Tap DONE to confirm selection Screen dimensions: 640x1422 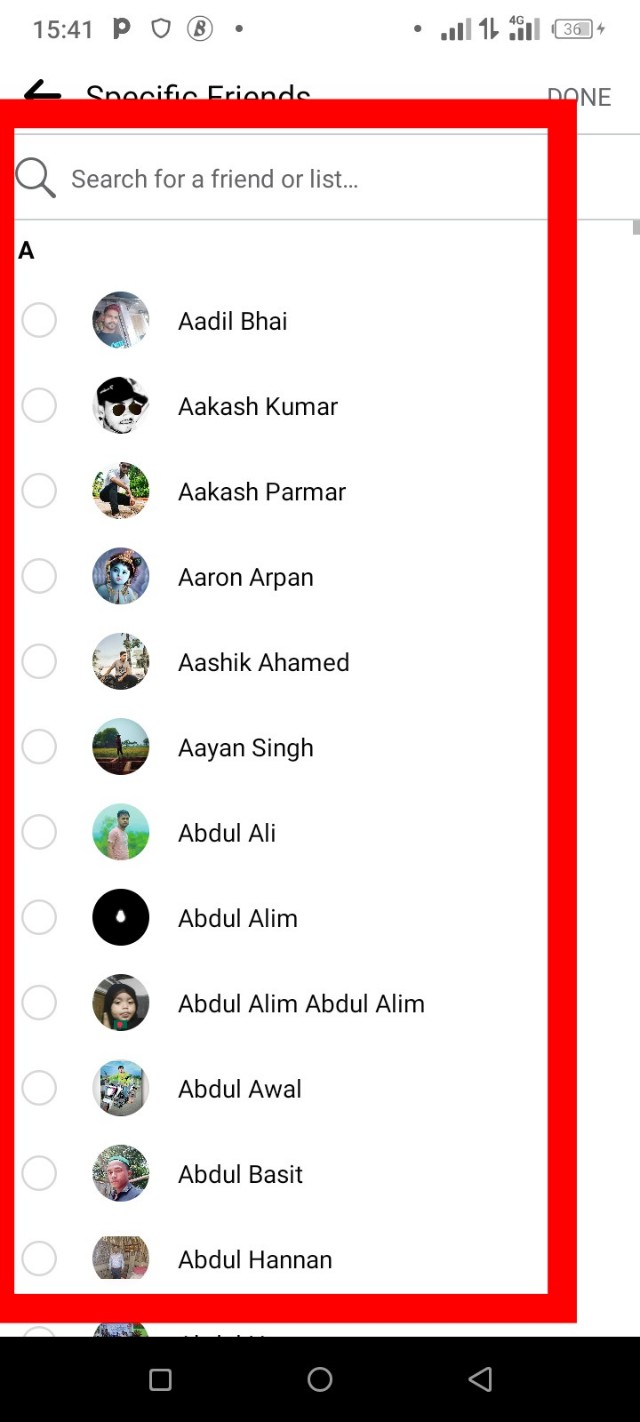click(x=579, y=97)
